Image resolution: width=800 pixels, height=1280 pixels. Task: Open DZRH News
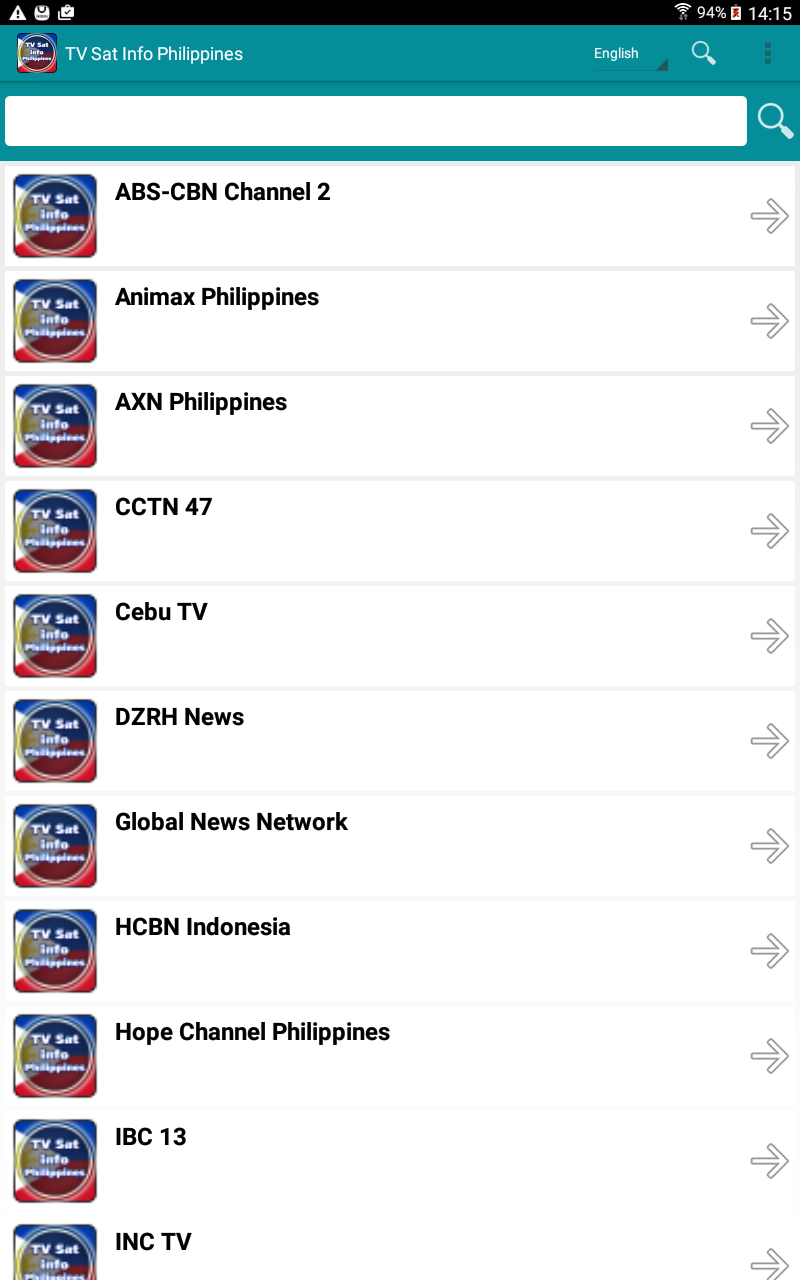tap(400, 741)
